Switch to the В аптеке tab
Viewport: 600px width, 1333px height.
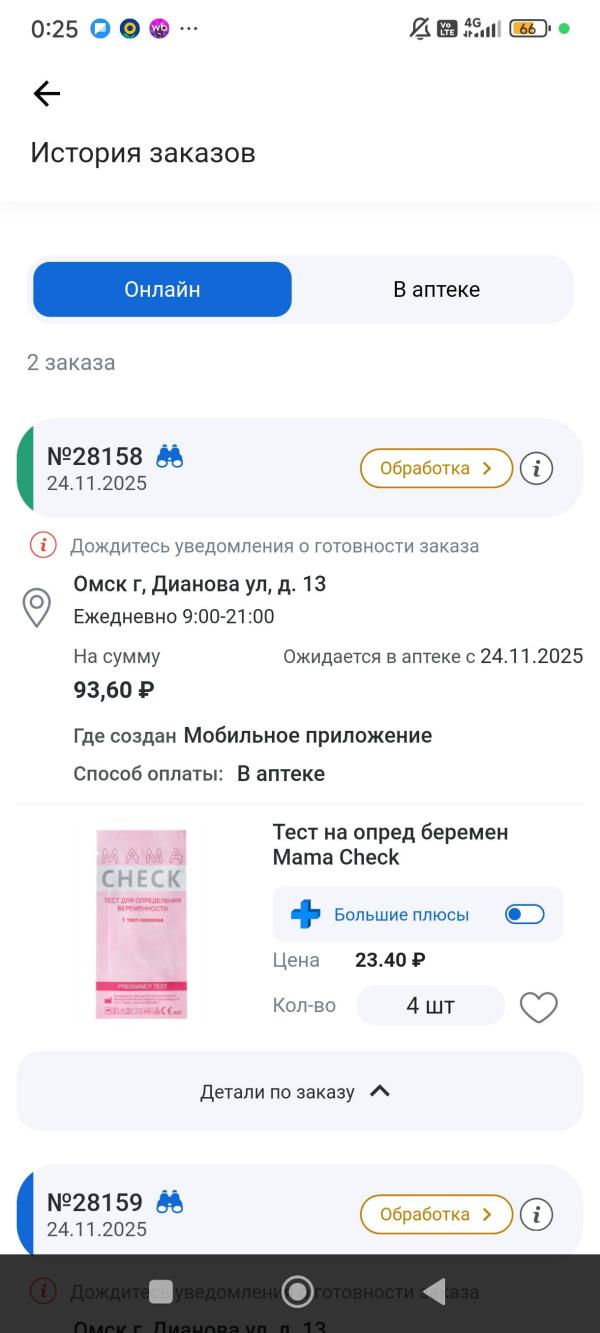436,290
